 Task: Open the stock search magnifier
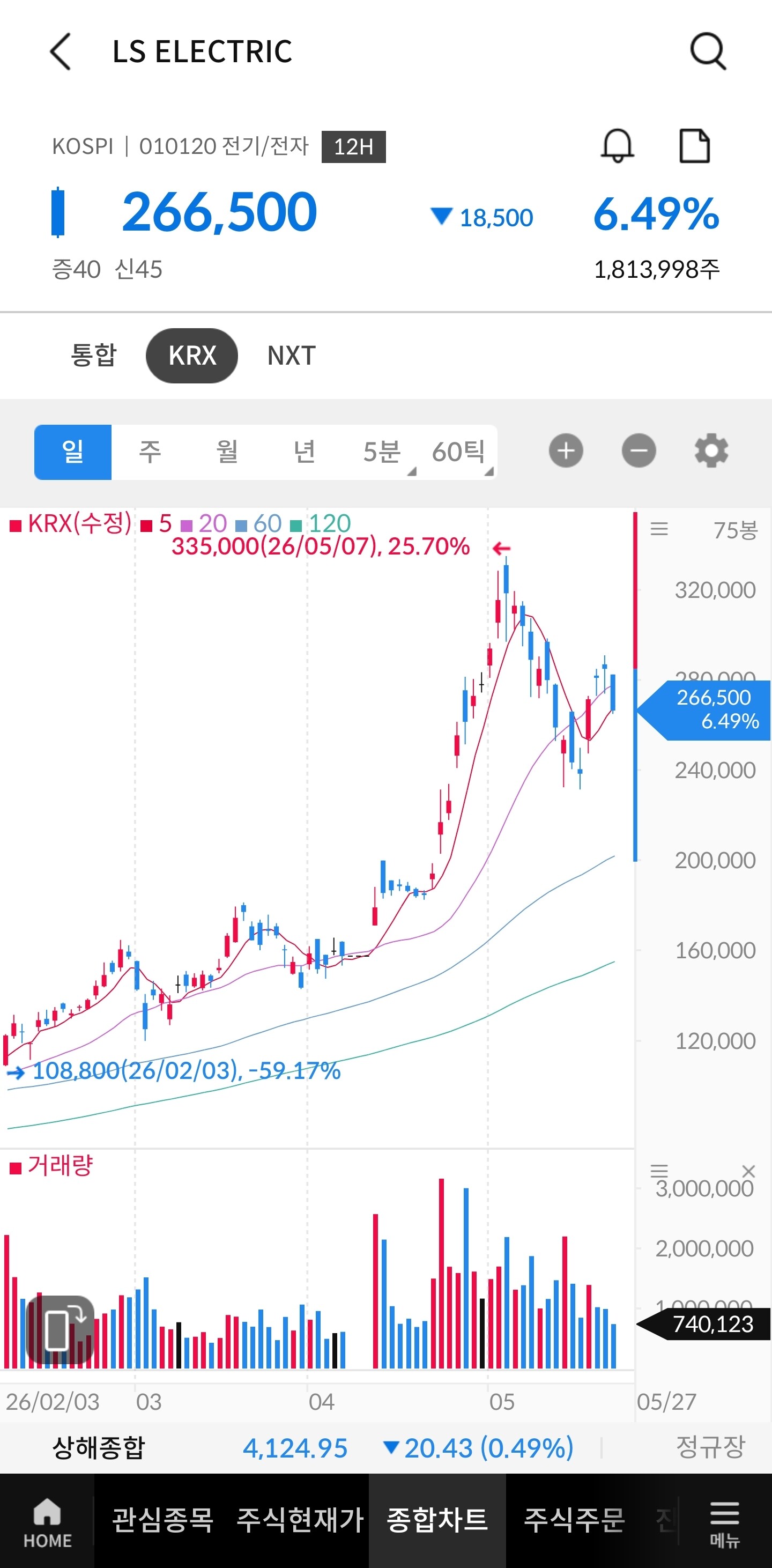[708, 51]
